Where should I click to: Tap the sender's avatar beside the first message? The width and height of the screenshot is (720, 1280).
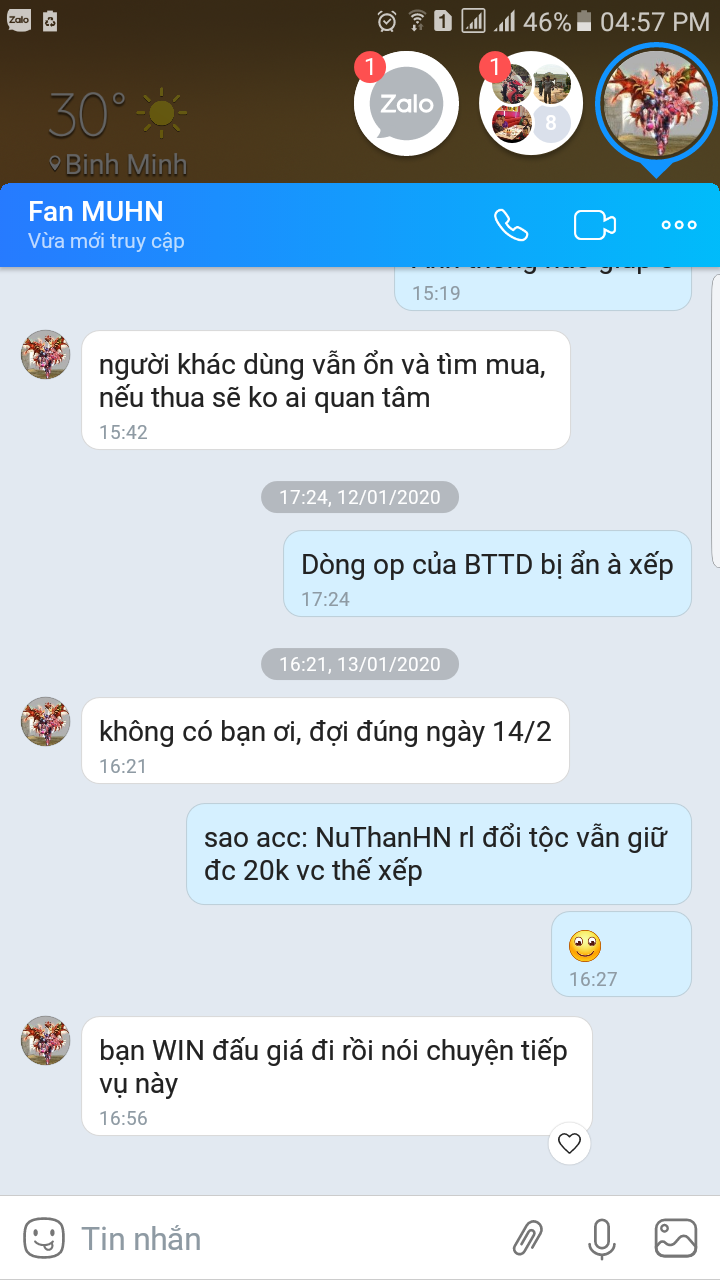44,355
